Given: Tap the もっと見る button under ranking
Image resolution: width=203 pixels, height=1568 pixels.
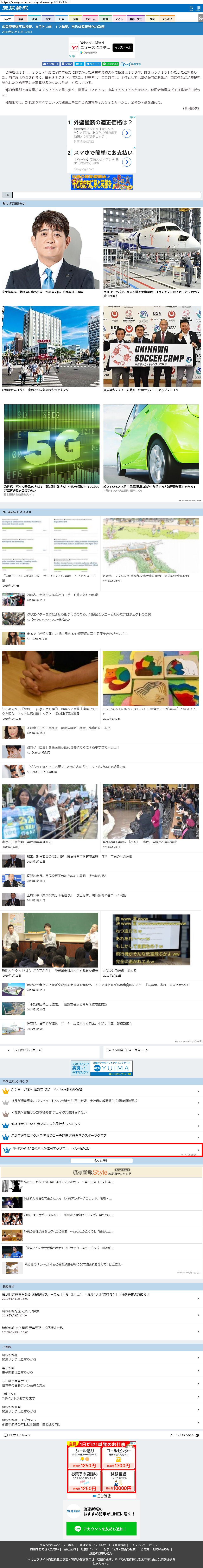Looking at the screenshot, I should (101, 1161).
